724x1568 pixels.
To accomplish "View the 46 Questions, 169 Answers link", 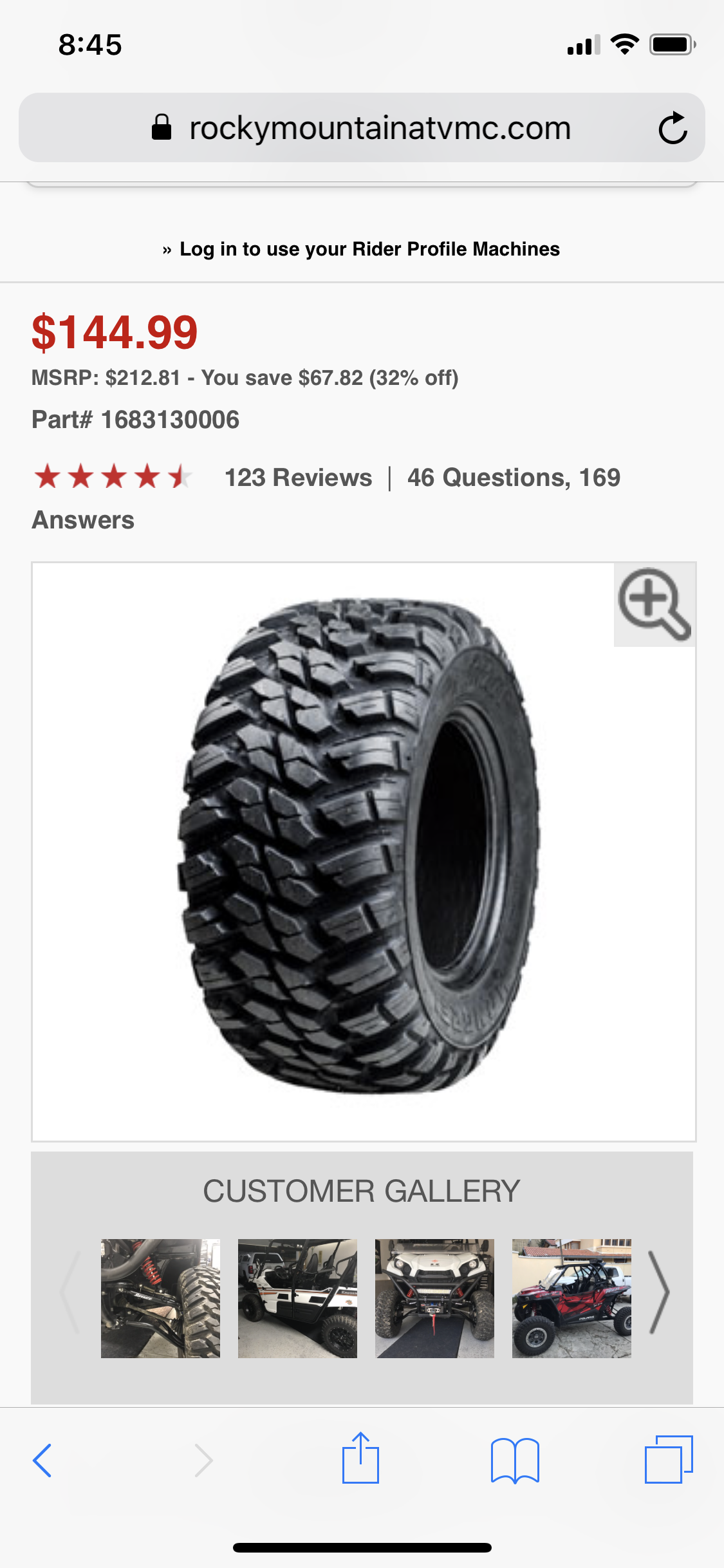I will (326, 499).
